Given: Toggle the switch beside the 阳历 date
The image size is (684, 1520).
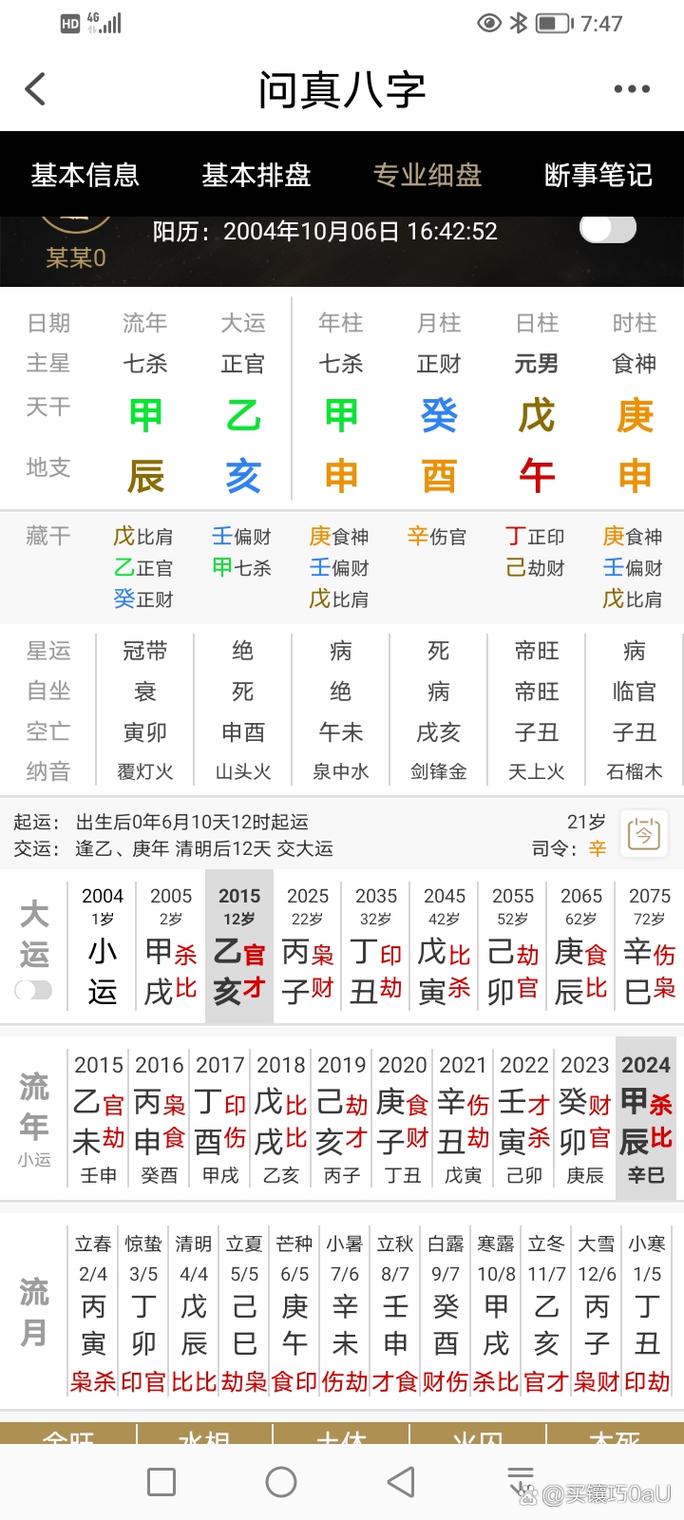Looking at the screenshot, I should [x=607, y=229].
